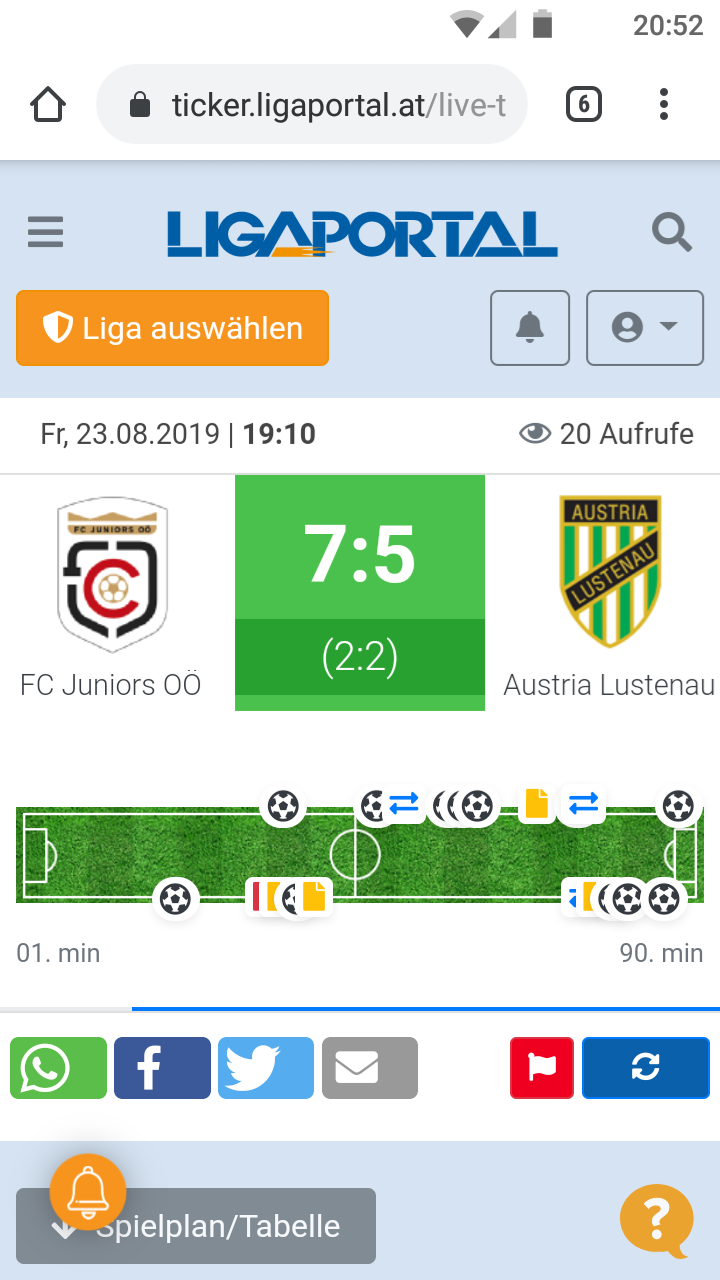Open the Ligaportal hamburger menu
Screen dimensions: 720x1280
click(45, 232)
